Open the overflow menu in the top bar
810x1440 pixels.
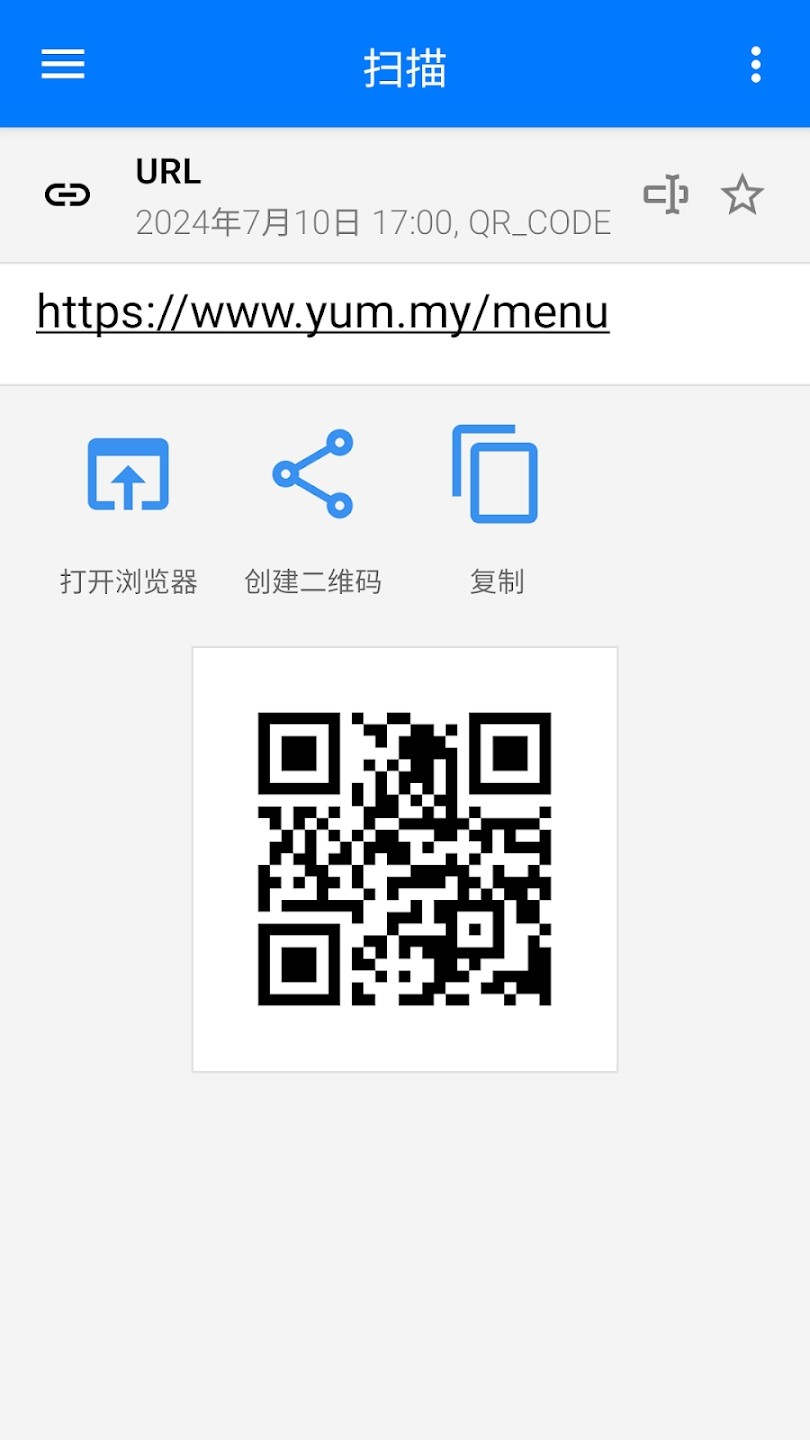[756, 65]
